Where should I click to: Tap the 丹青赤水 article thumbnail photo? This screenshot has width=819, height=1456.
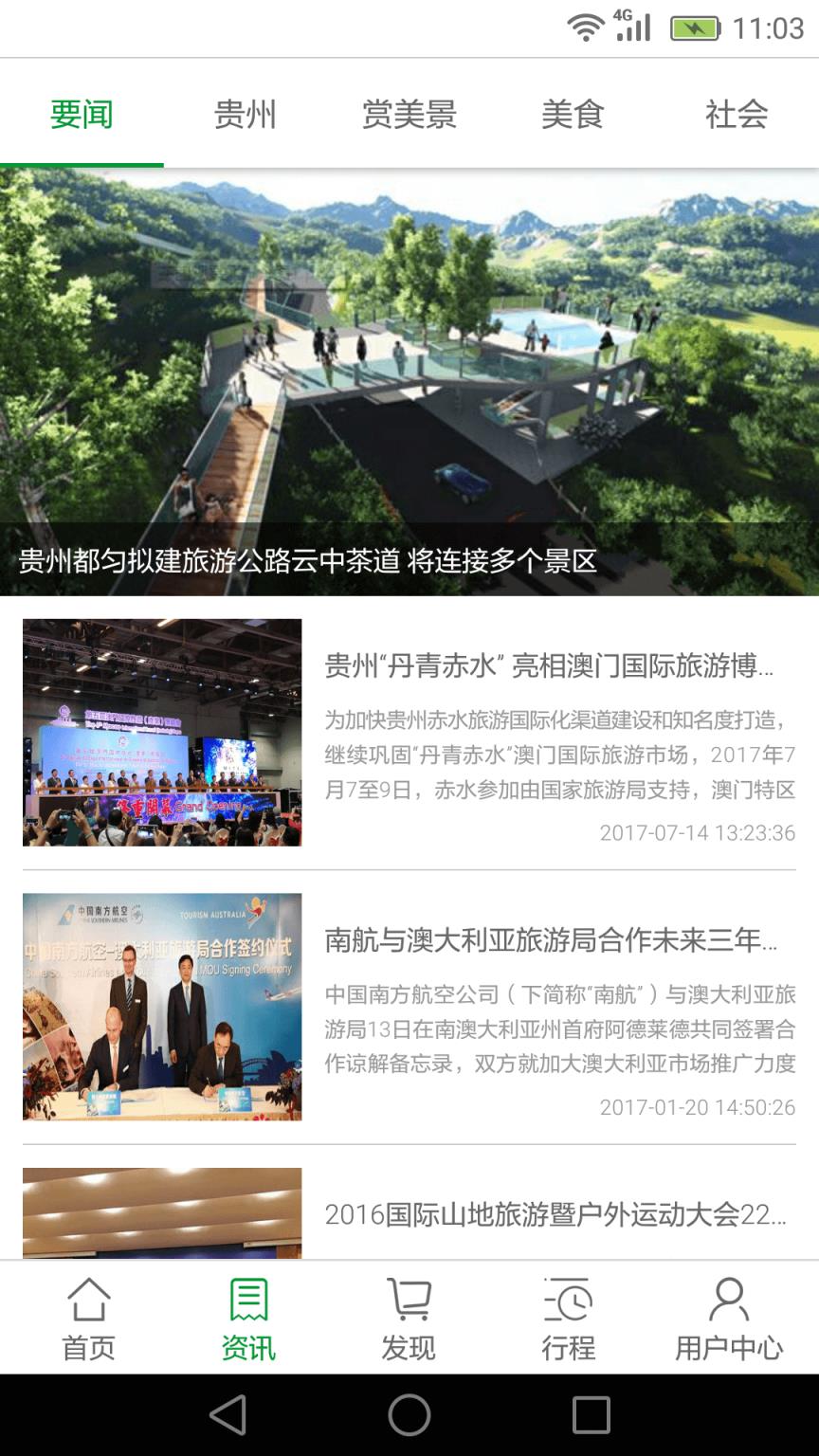tap(161, 734)
